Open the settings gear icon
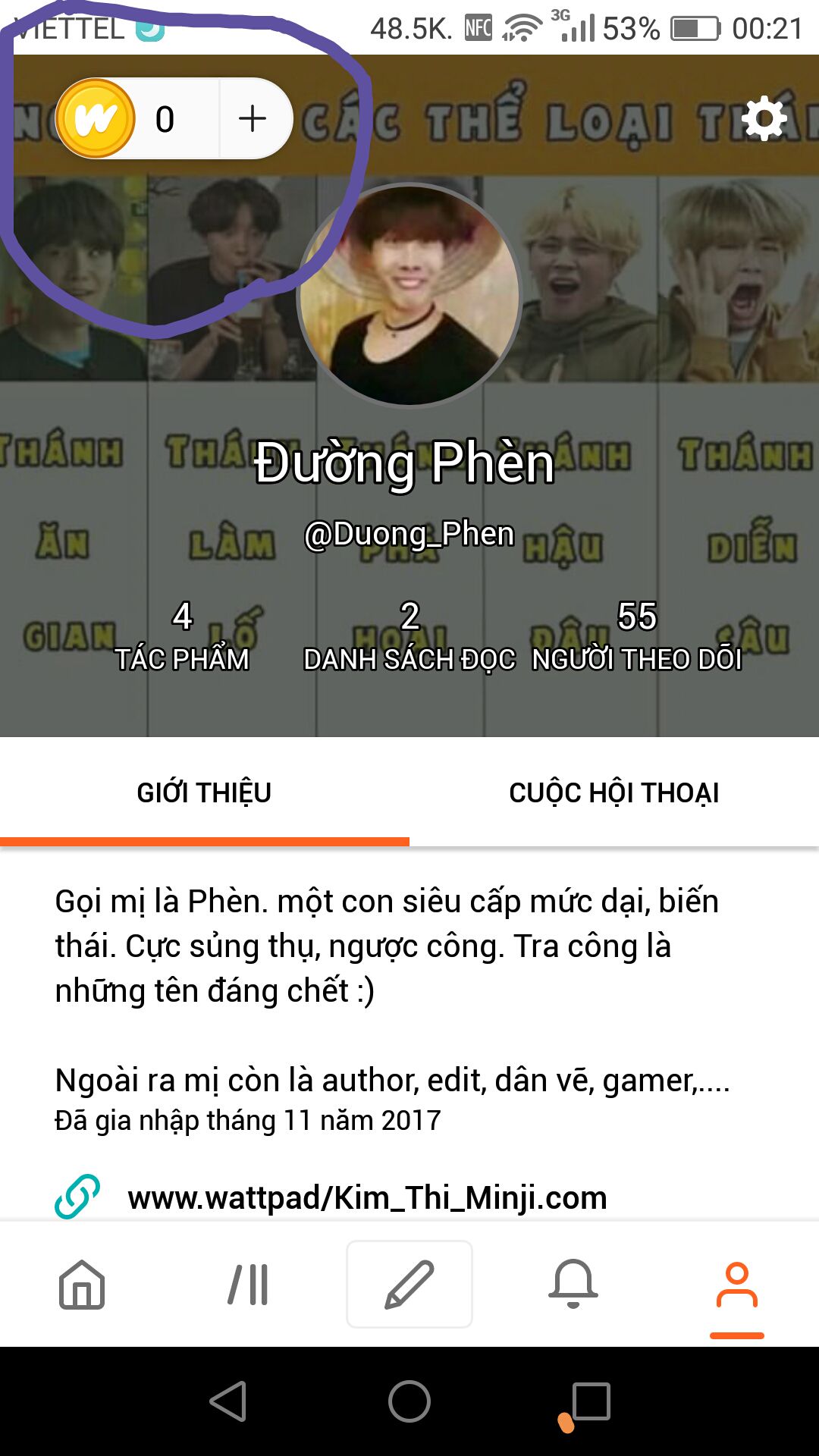819x1456 pixels. tap(764, 119)
